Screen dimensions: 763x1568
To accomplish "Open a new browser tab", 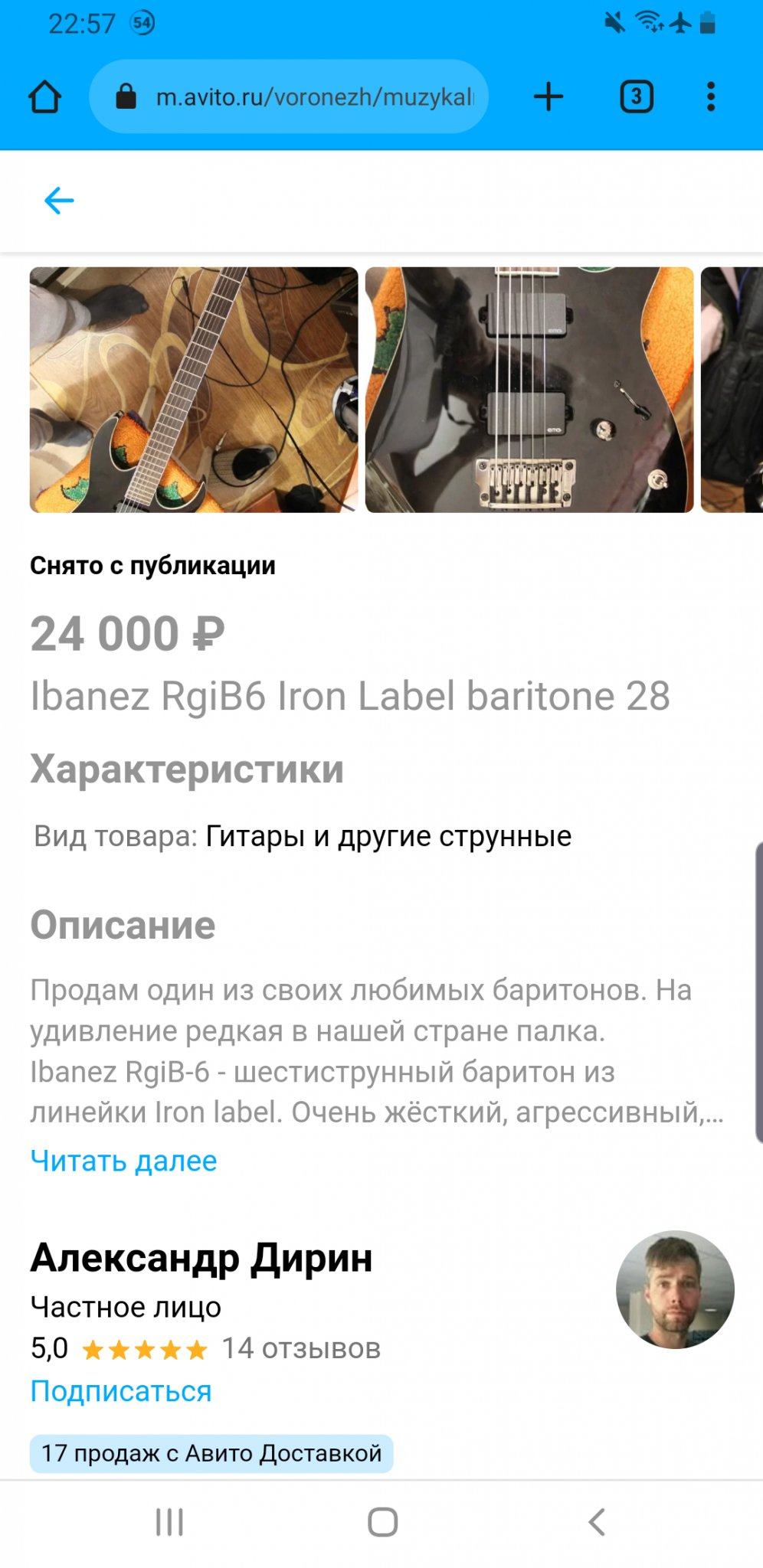I will [549, 97].
